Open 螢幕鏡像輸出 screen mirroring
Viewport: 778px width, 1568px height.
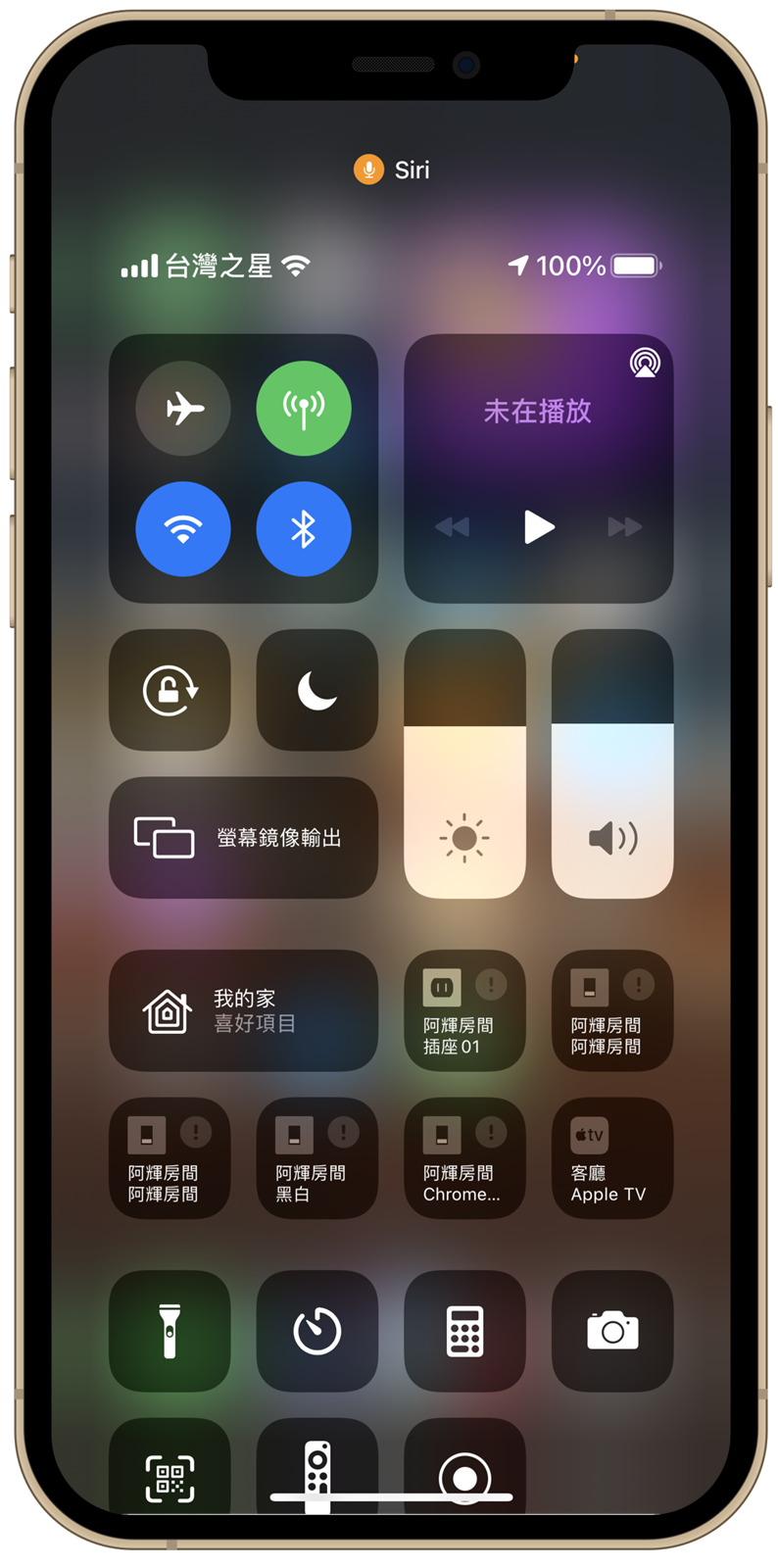click(x=243, y=838)
